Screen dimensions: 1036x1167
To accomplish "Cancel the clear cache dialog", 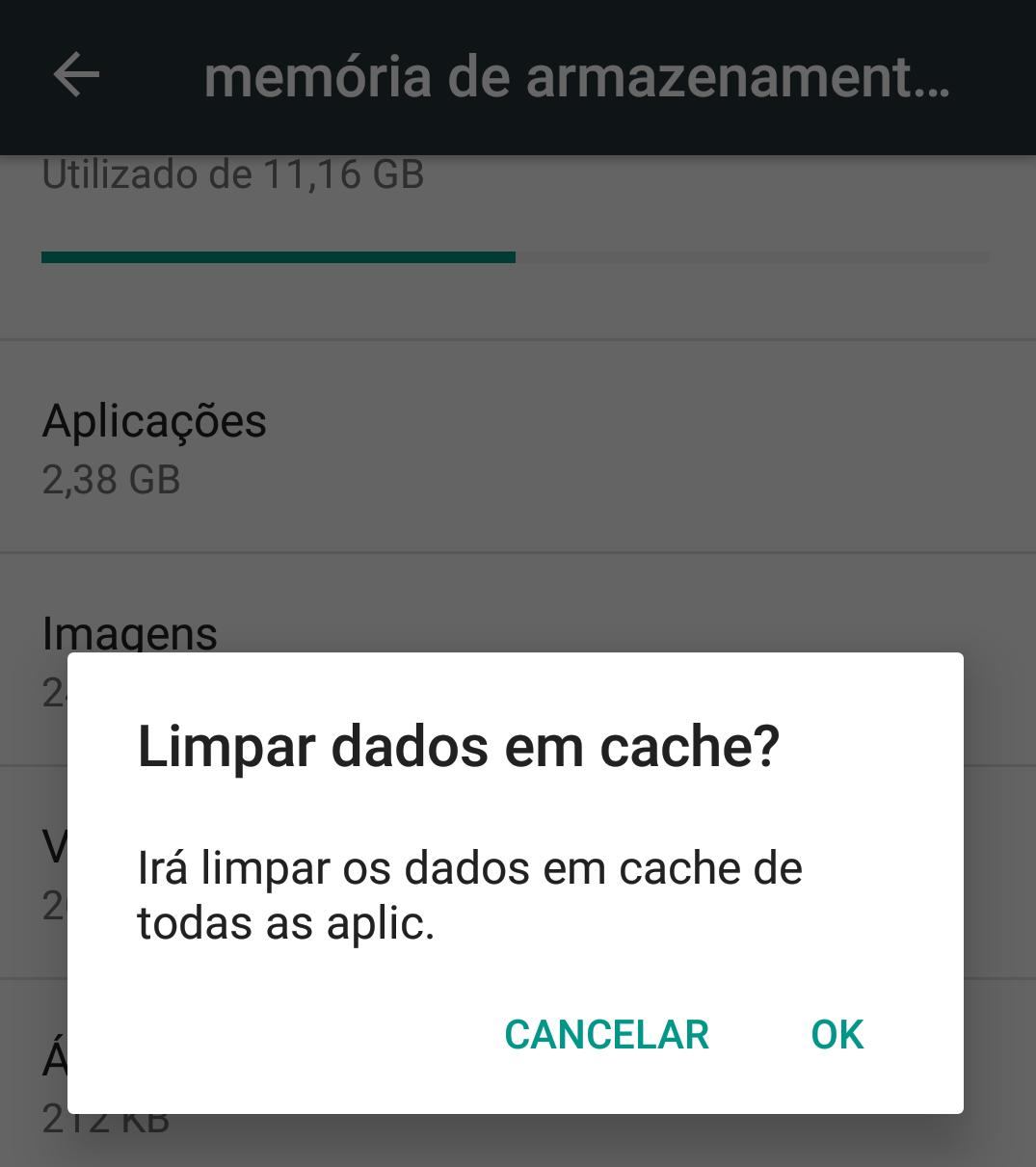I will click(606, 1034).
